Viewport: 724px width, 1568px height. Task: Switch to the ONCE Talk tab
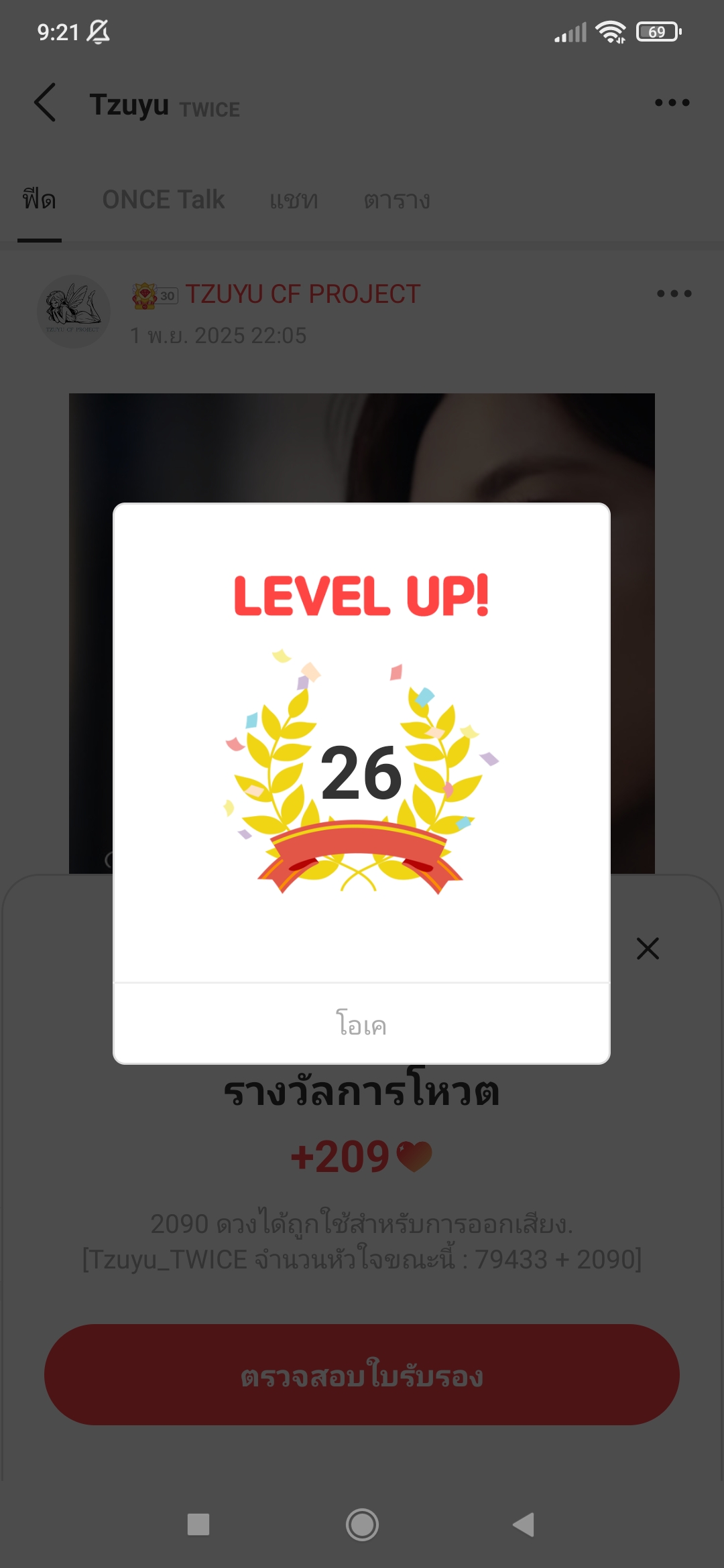point(163,200)
